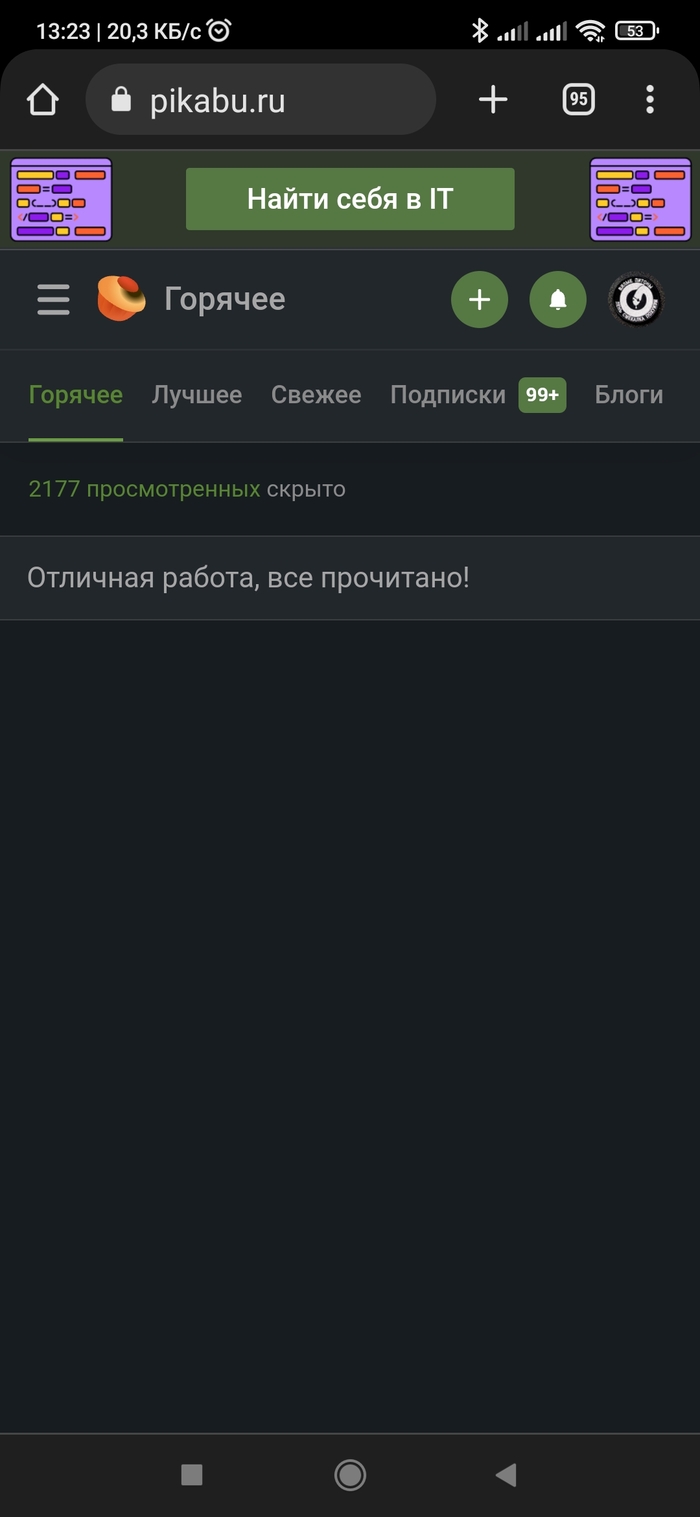Open a new browser tab
The height and width of the screenshot is (1517, 700).
click(493, 99)
